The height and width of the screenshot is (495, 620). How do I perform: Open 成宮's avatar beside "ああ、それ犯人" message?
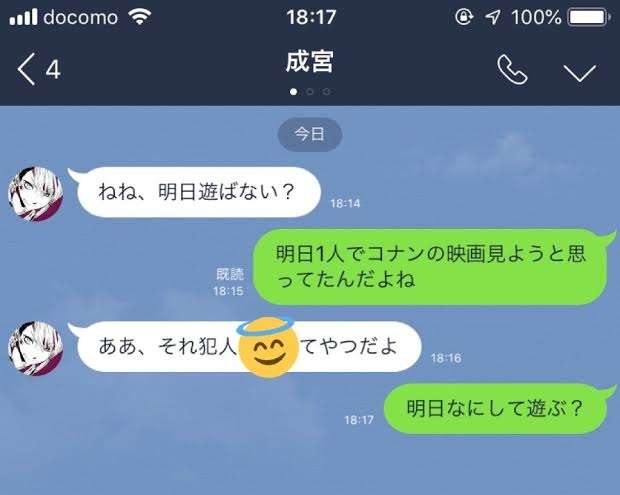pos(36,346)
